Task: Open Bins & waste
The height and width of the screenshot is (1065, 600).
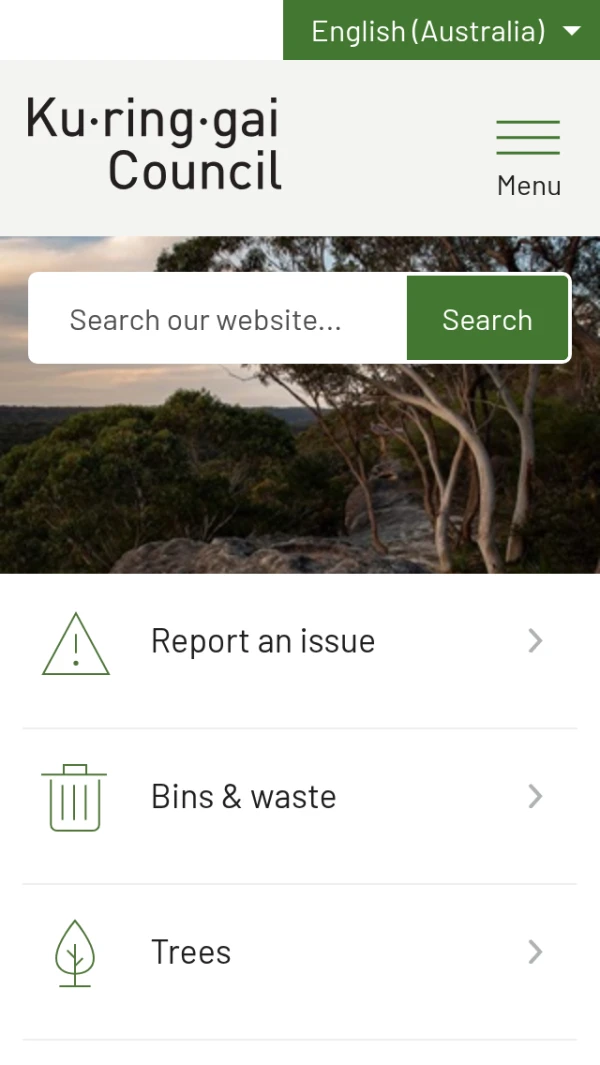Action: point(300,797)
